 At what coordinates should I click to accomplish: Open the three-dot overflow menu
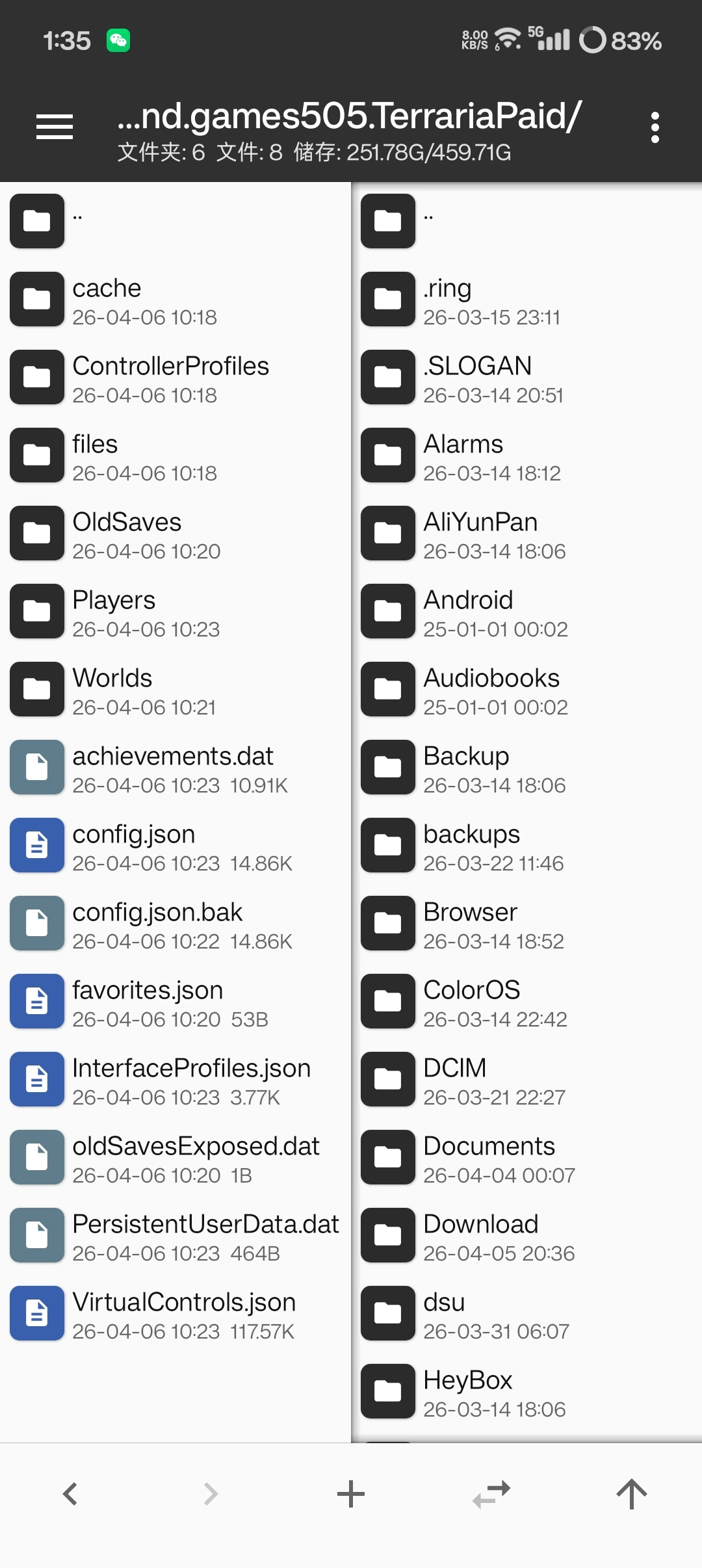pos(655,127)
